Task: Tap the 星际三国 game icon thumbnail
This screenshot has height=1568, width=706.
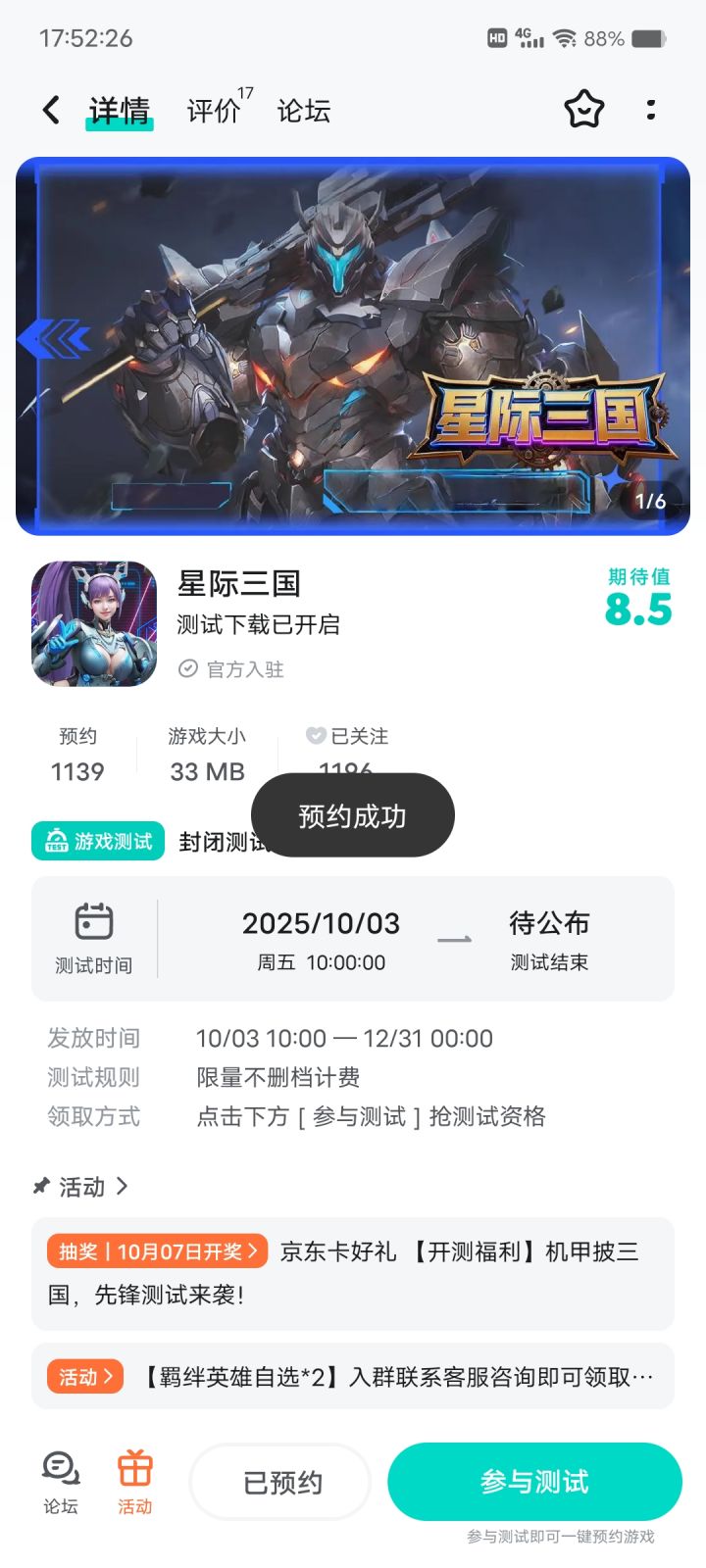Action: [x=94, y=622]
